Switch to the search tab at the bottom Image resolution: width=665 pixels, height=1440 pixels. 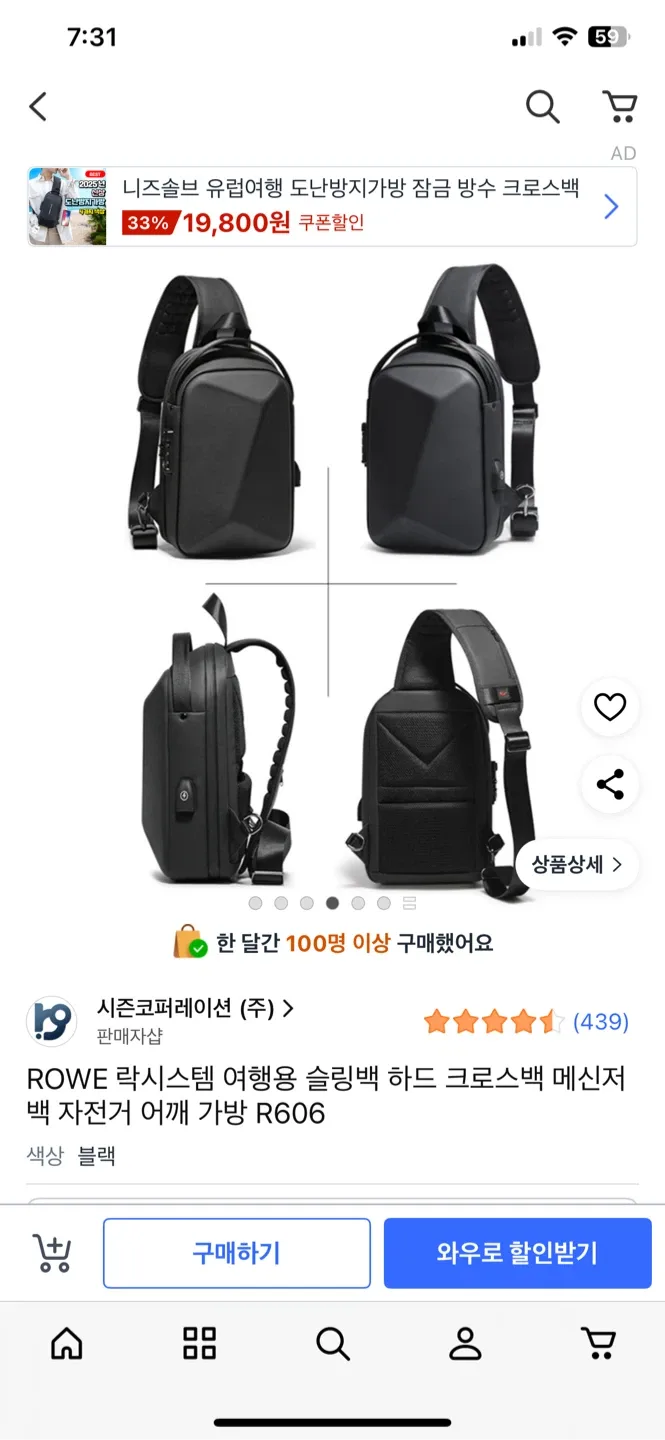point(333,1343)
